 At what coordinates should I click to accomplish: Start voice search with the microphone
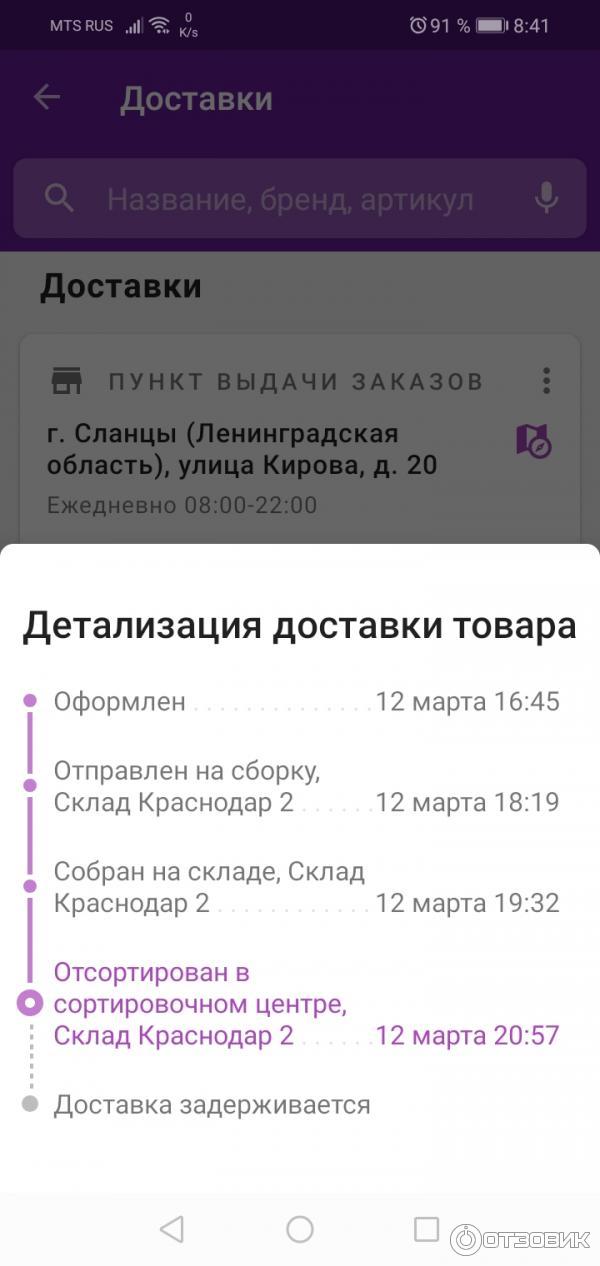[546, 198]
